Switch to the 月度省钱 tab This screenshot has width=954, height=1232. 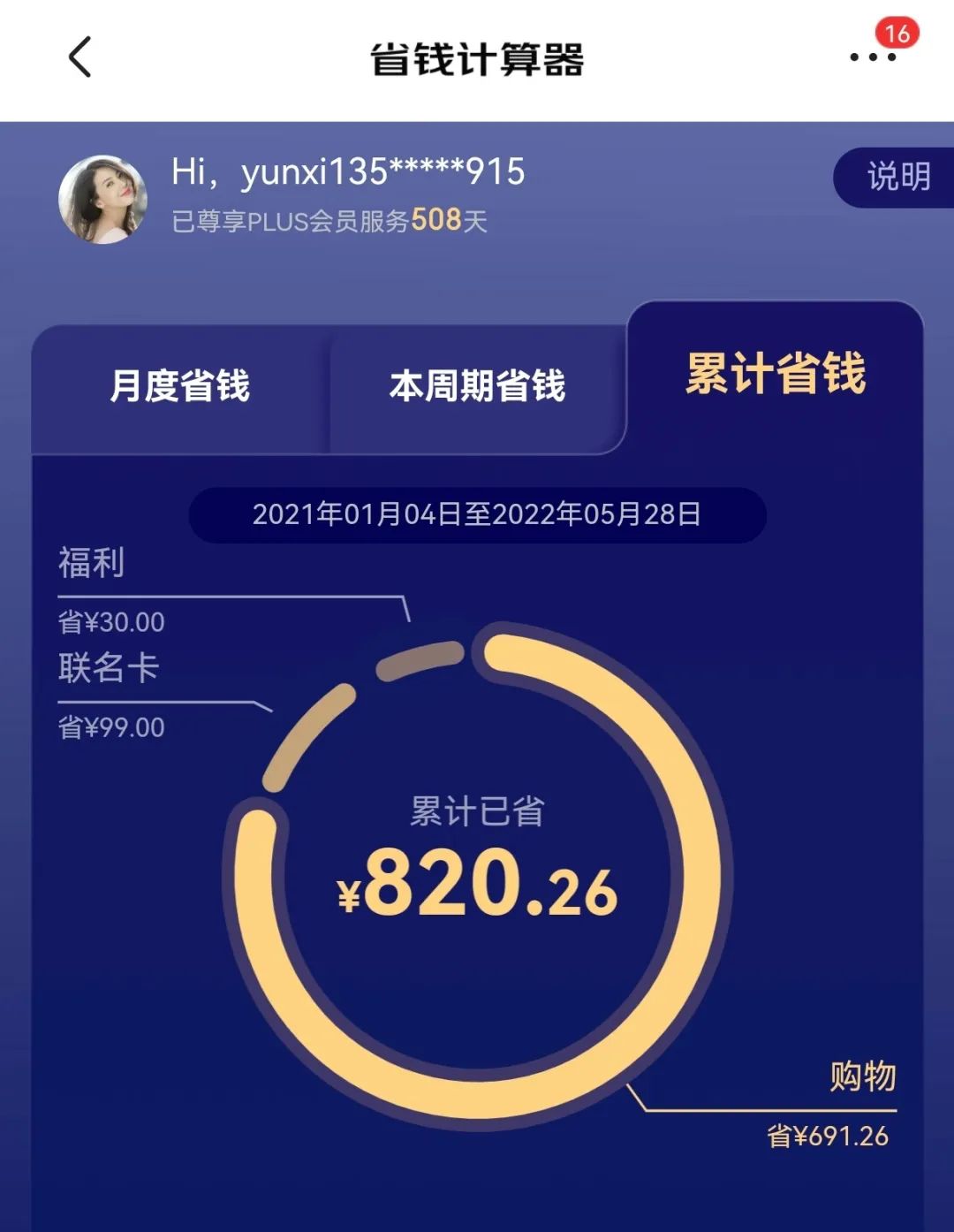point(180,386)
